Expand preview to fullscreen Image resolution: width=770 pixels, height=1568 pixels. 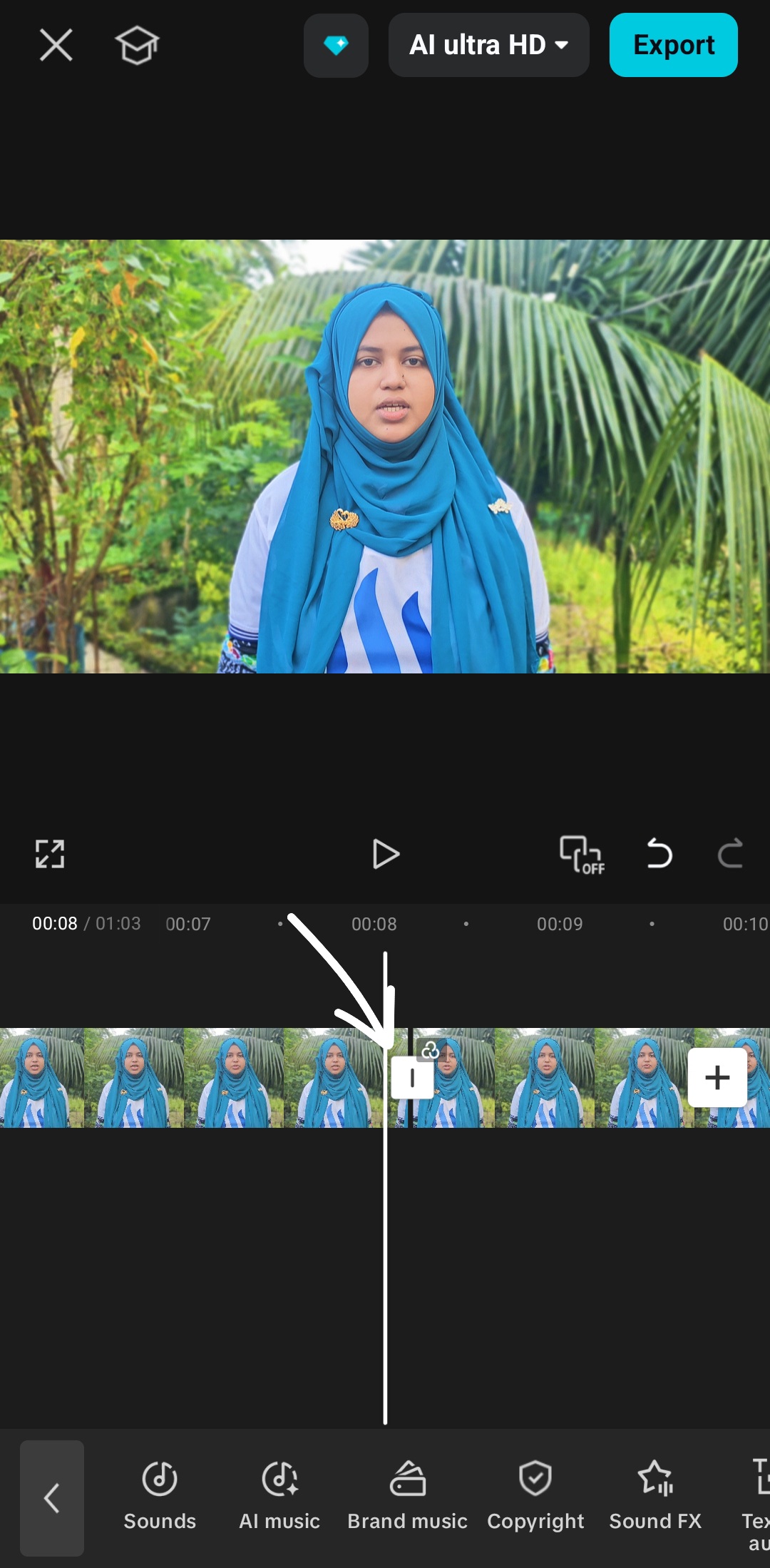(x=50, y=853)
